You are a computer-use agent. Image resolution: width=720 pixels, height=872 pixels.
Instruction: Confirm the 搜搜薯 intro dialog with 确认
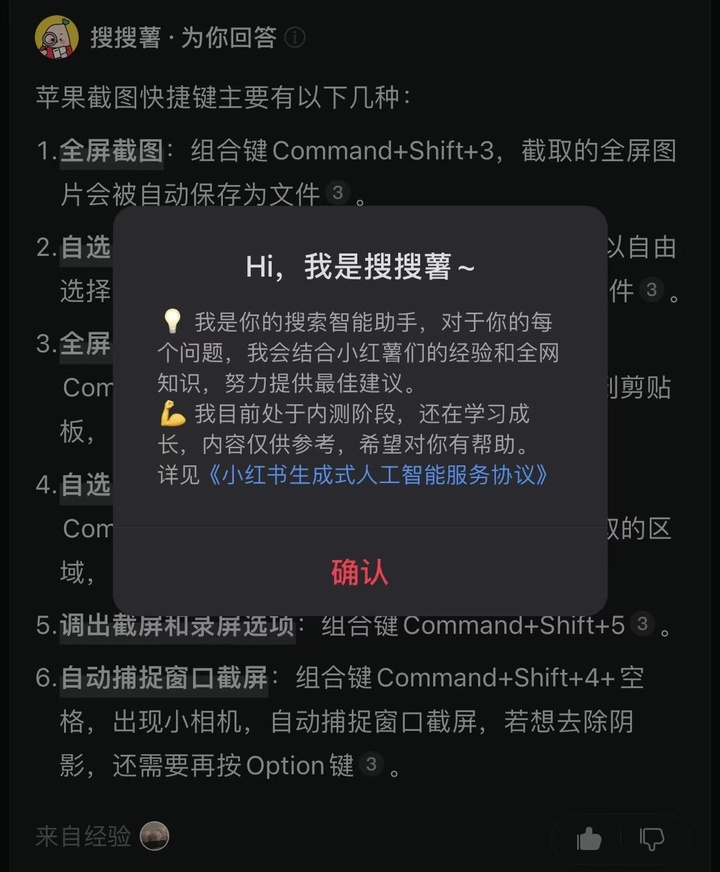point(359,572)
